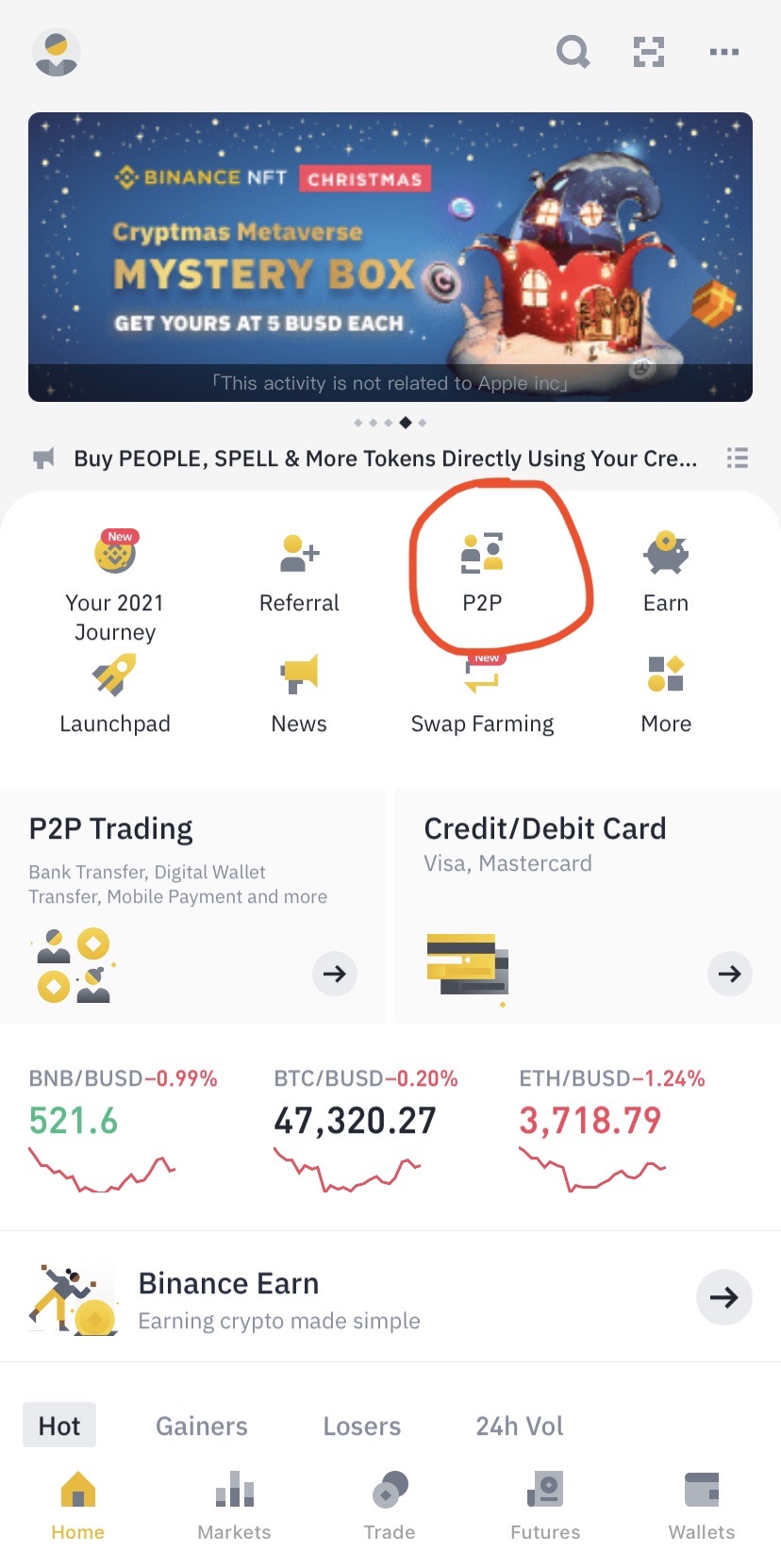Go to the Markets tab
The height and width of the screenshot is (1568, 781).
coord(234,1505)
